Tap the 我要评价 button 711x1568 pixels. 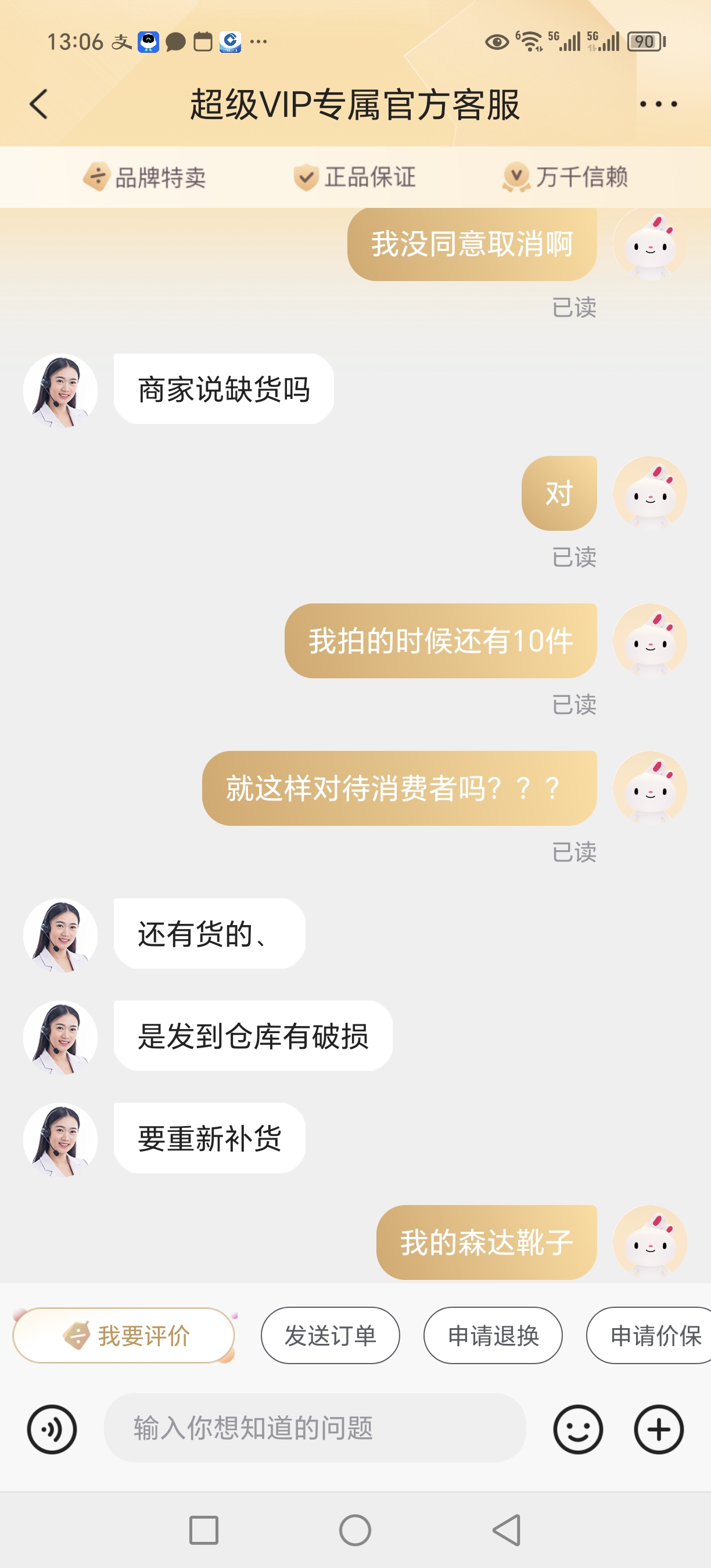click(124, 1336)
